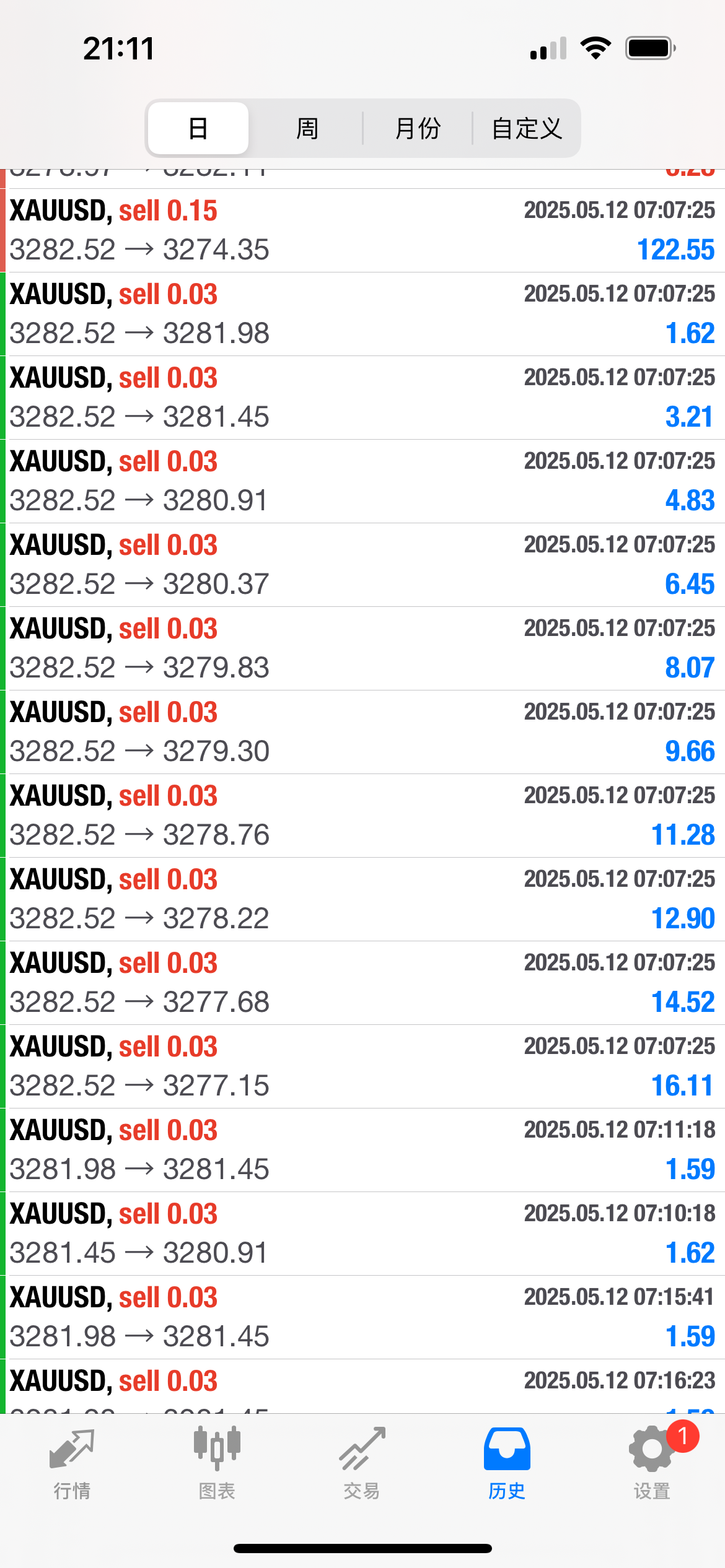Show details of trade with profit 9.66
Viewport: 725px width, 1568px height.
click(362, 732)
